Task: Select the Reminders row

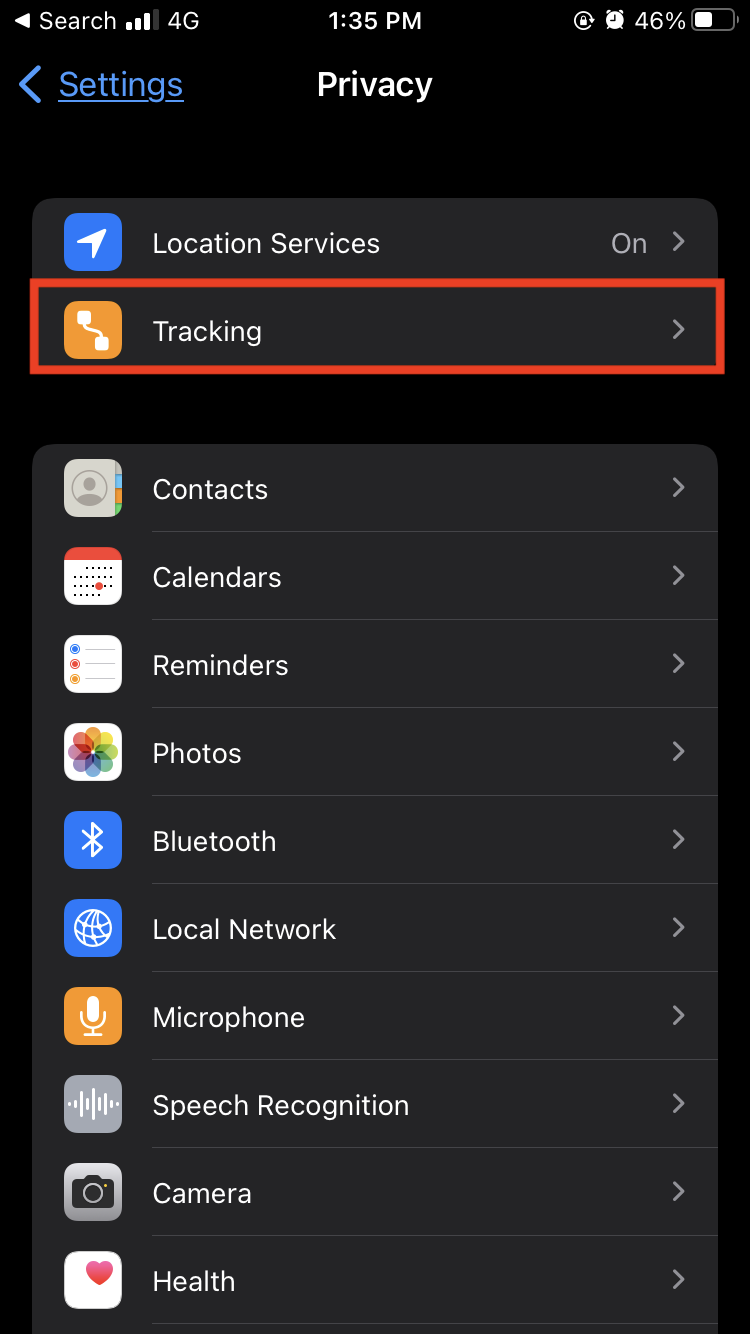Action: 375,665
